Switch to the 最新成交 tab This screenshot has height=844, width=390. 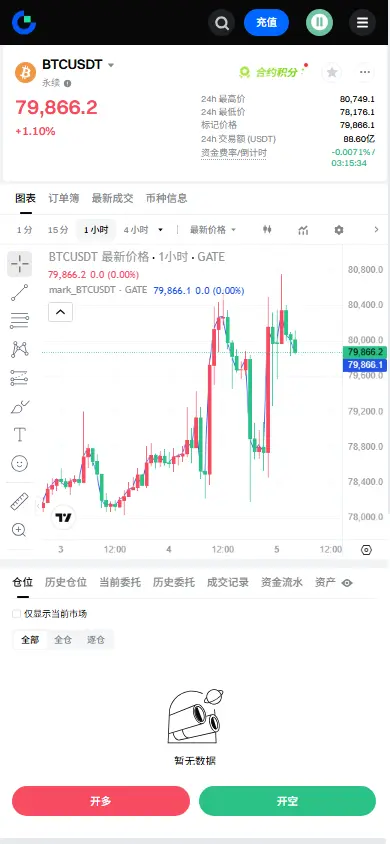coord(112,198)
